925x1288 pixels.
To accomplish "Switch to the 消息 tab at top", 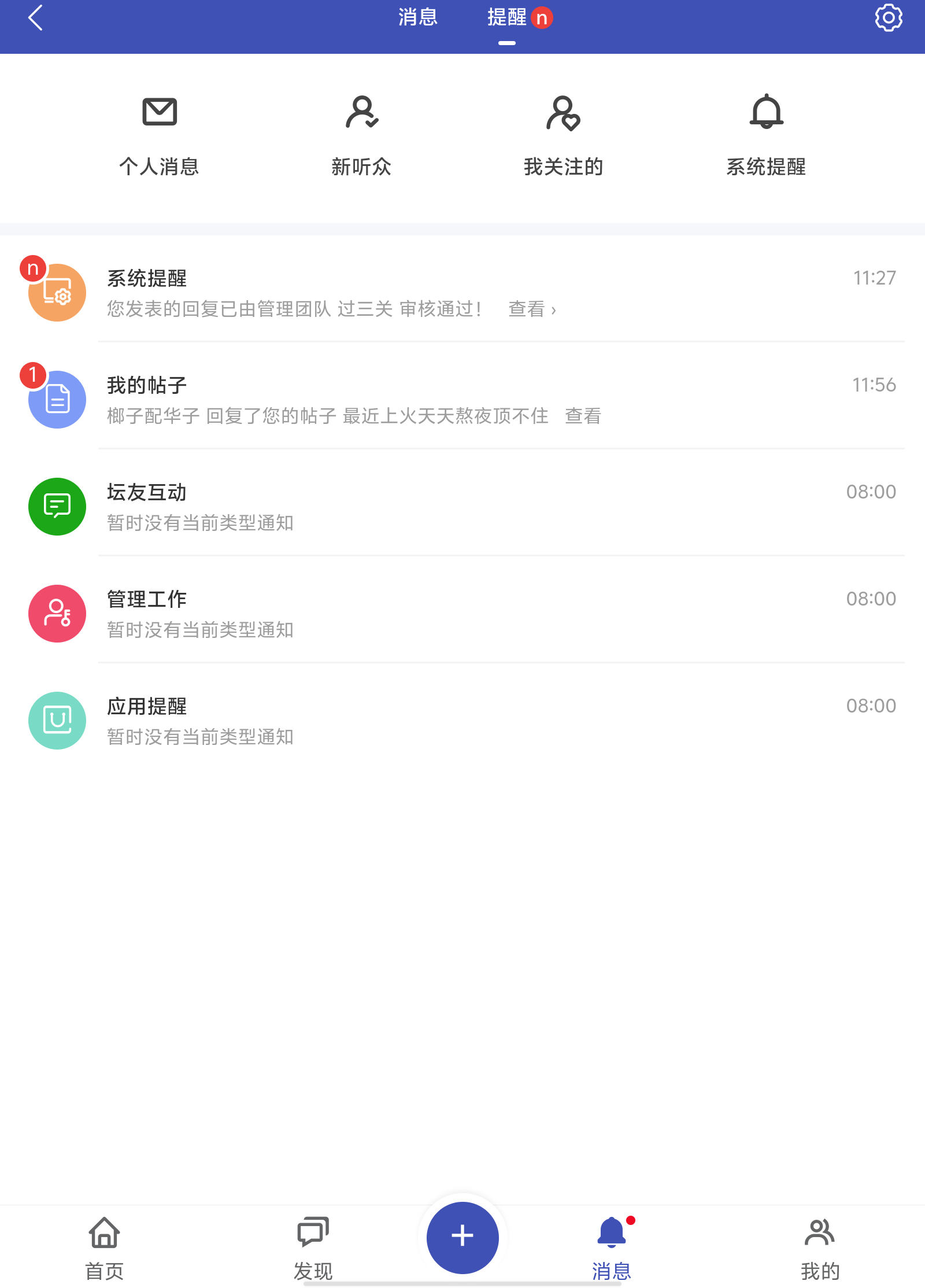I will [418, 18].
